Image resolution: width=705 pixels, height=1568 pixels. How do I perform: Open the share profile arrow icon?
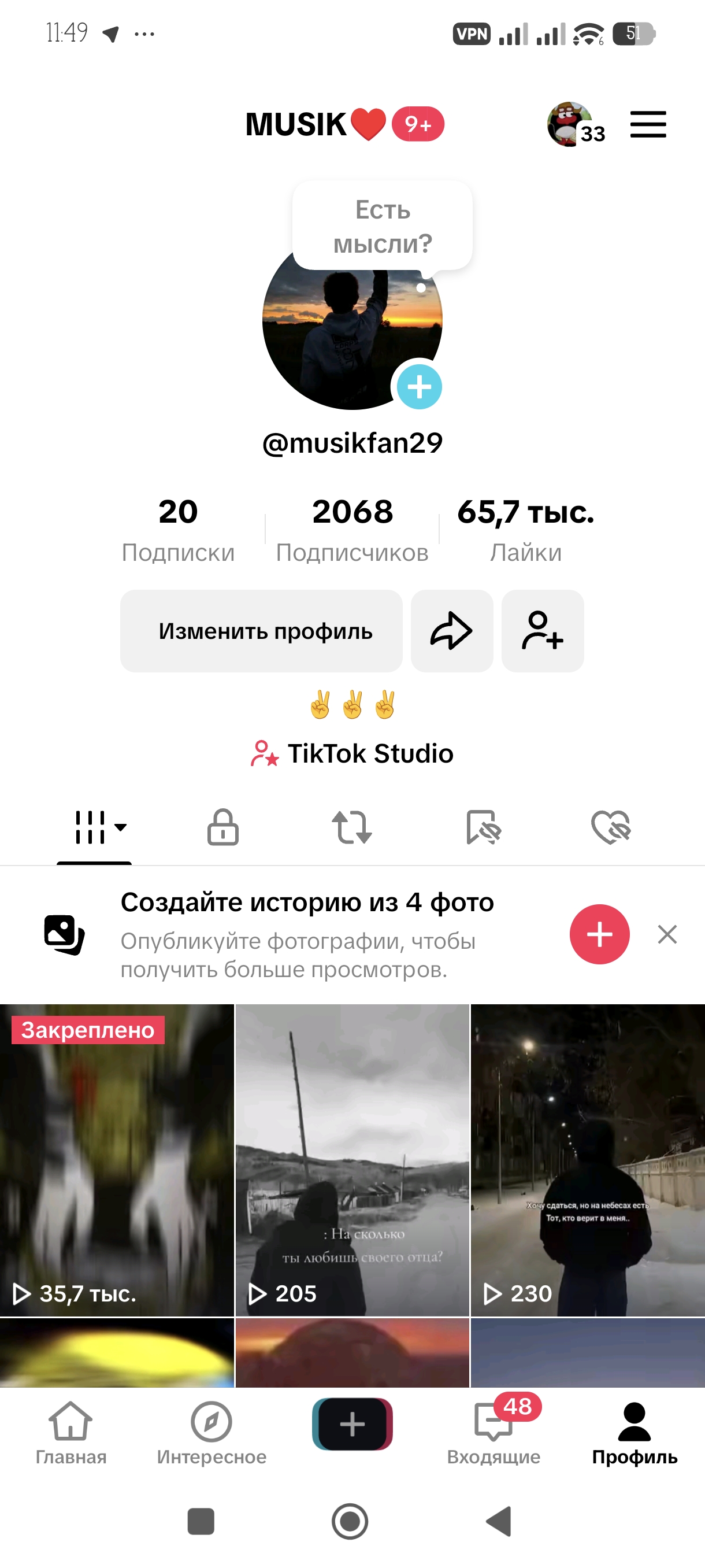pos(451,631)
